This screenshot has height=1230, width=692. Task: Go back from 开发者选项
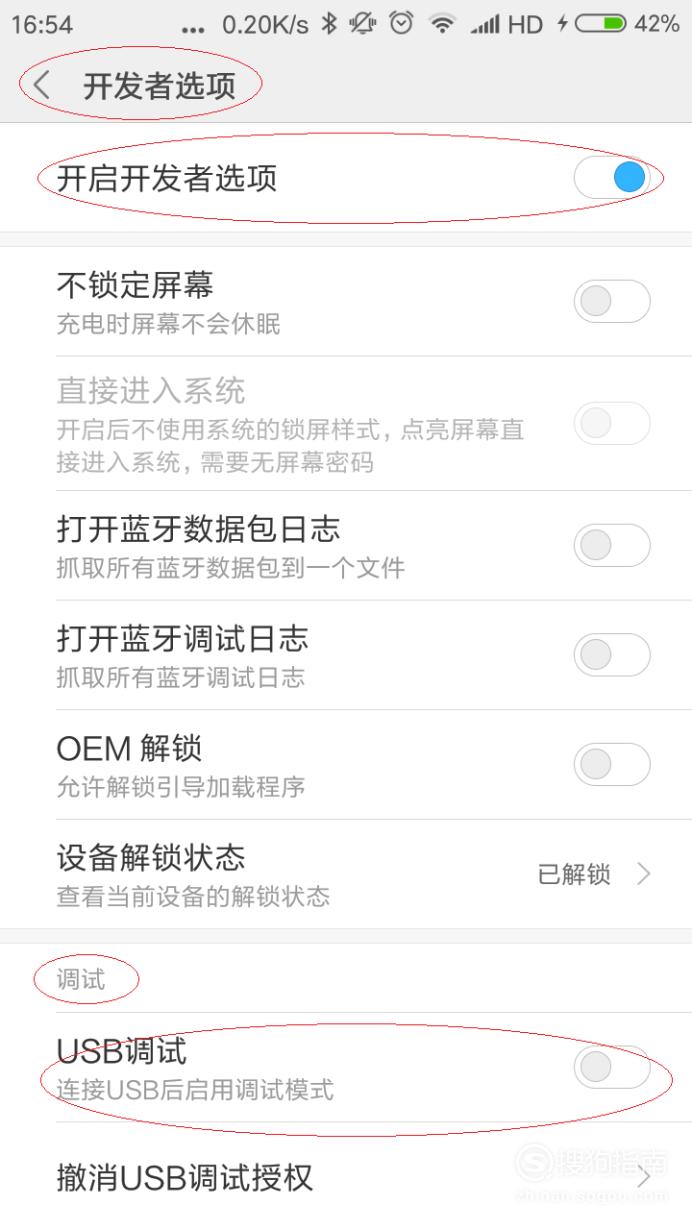[41, 85]
